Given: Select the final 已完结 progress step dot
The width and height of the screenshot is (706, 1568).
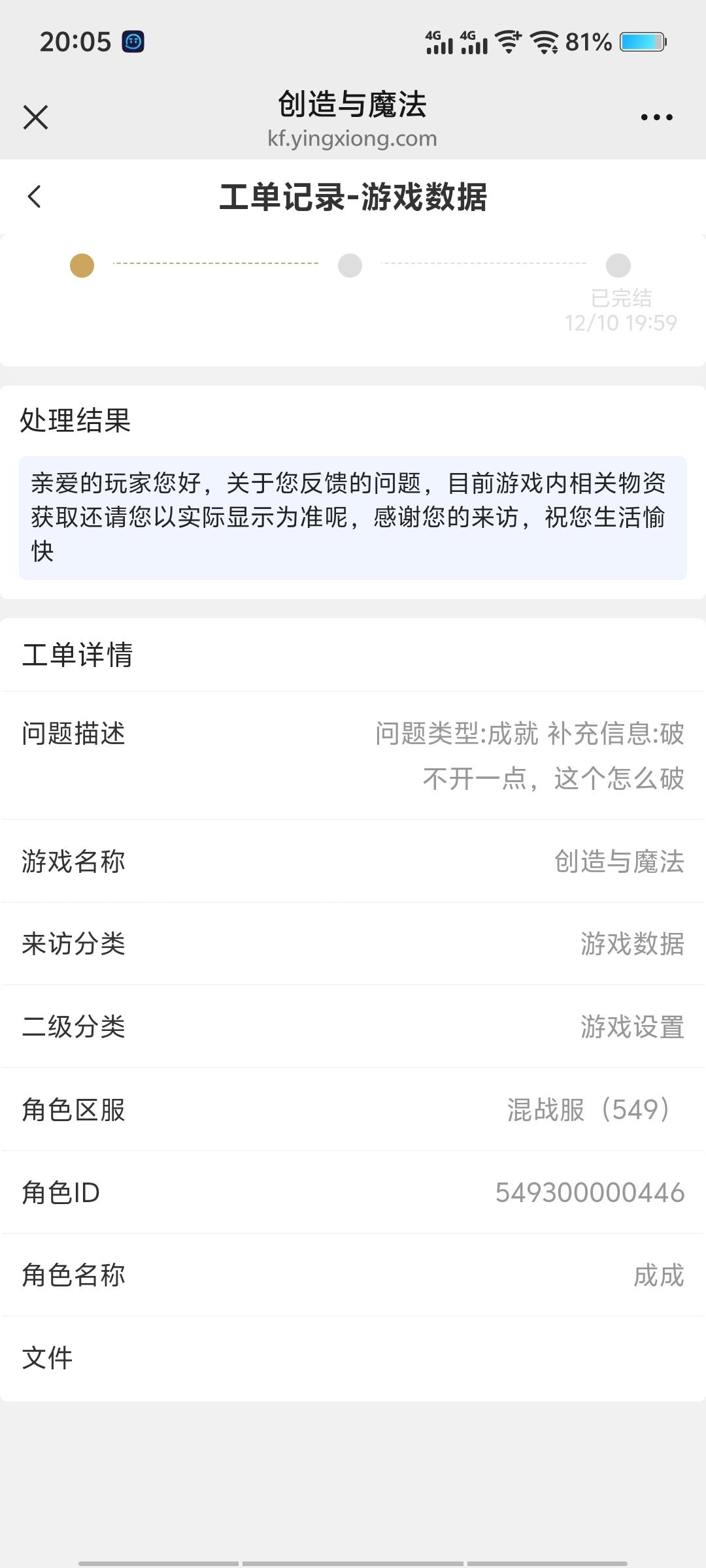Looking at the screenshot, I should [618, 266].
